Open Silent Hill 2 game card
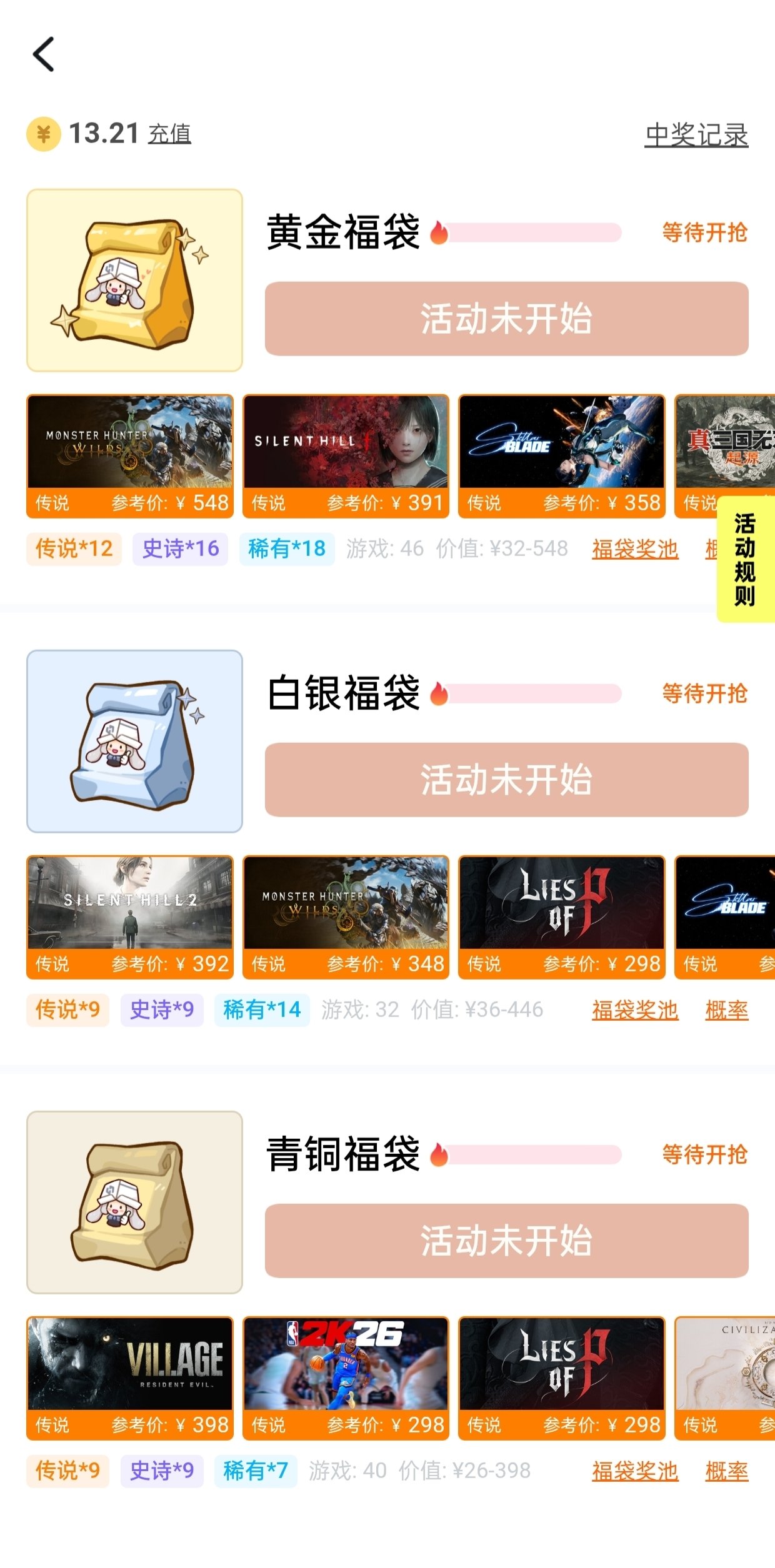The width and height of the screenshot is (775, 1568). [130, 917]
